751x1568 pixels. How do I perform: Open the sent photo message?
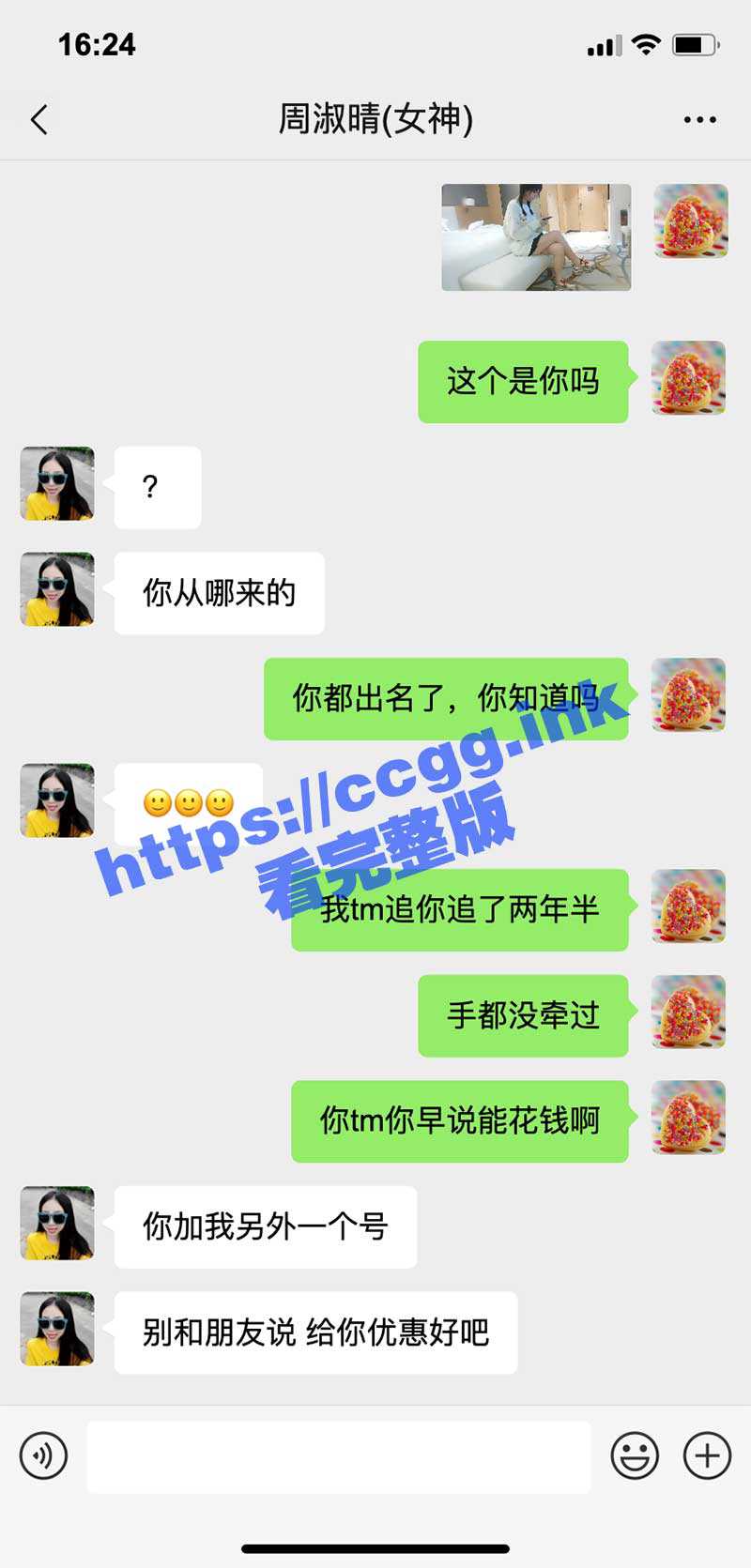tap(536, 237)
